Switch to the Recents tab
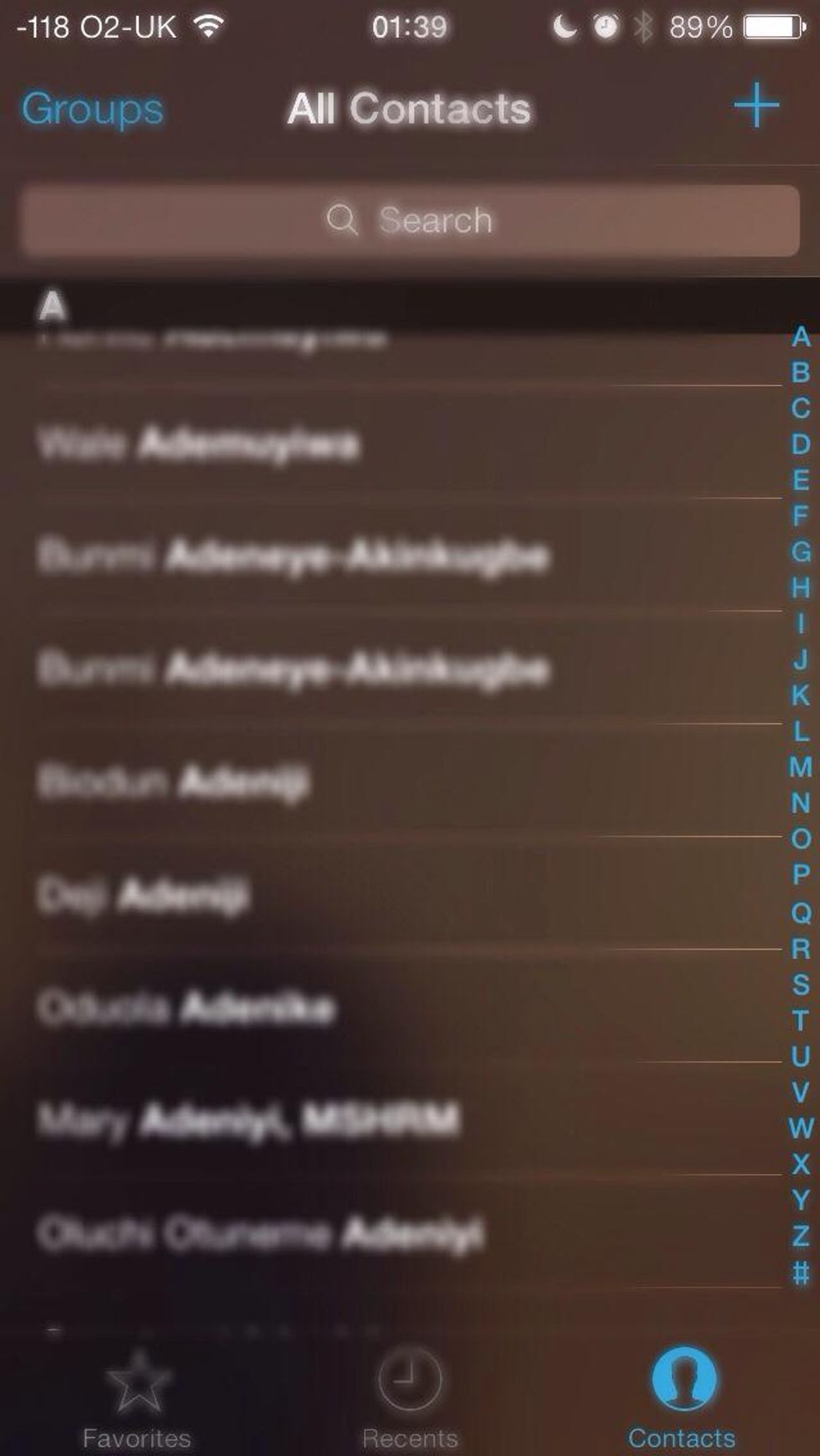The width and height of the screenshot is (820, 1456). (410, 1397)
